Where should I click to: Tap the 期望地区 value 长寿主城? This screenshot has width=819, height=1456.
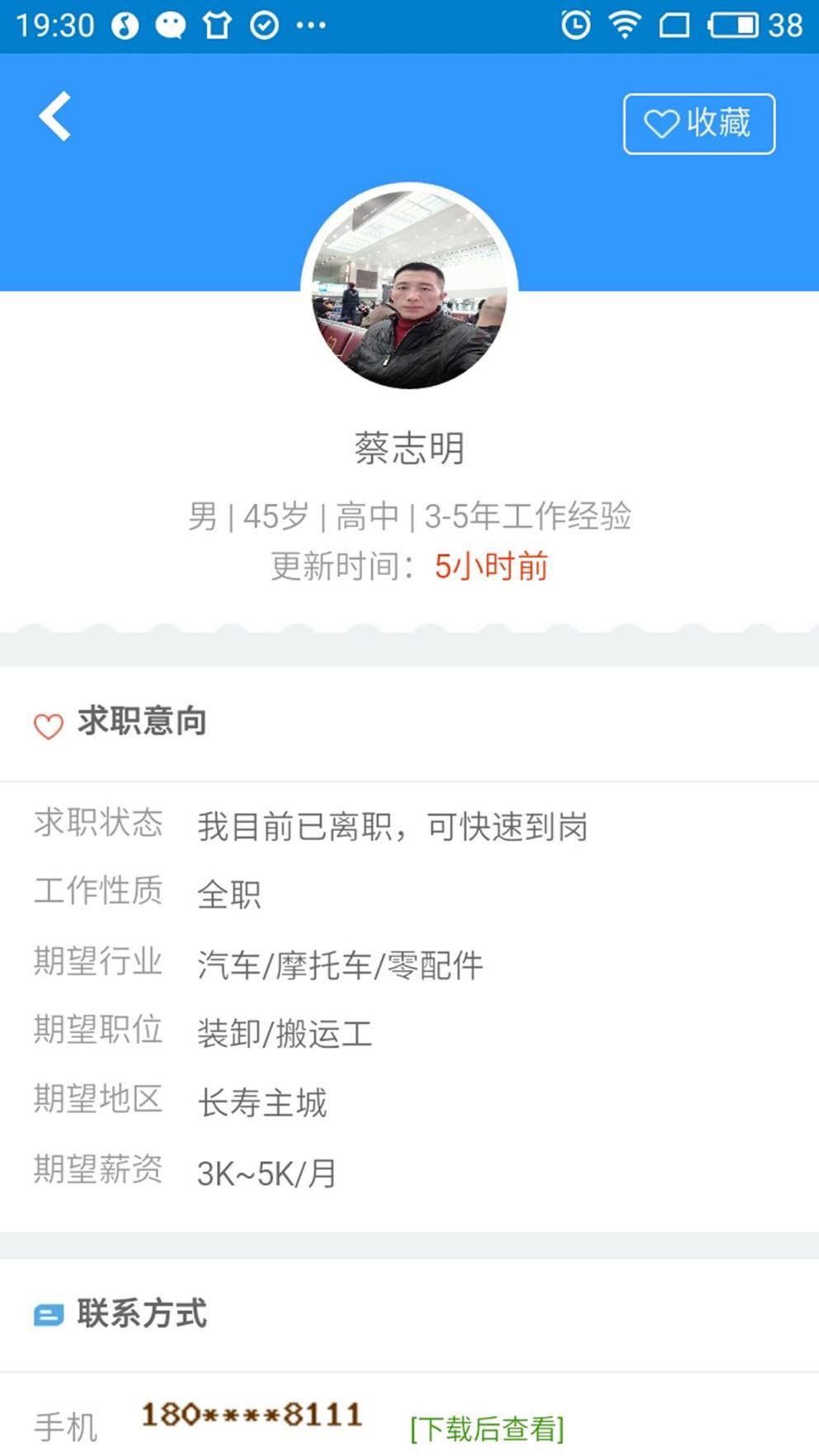click(262, 1101)
